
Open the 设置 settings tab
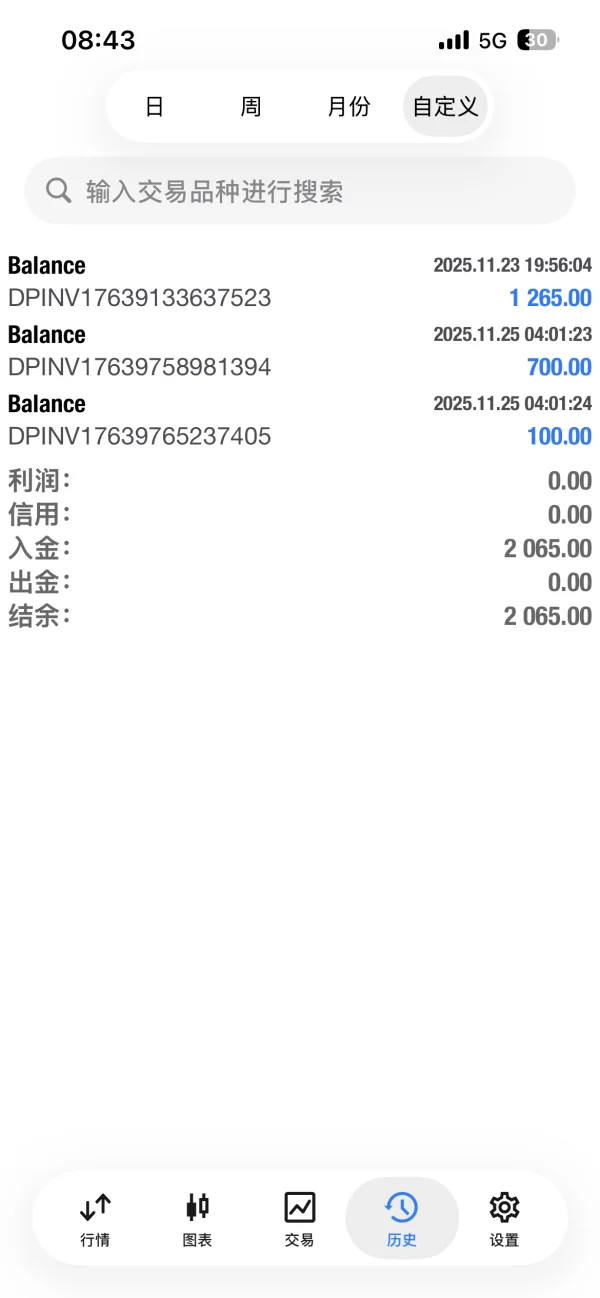pos(504,1219)
